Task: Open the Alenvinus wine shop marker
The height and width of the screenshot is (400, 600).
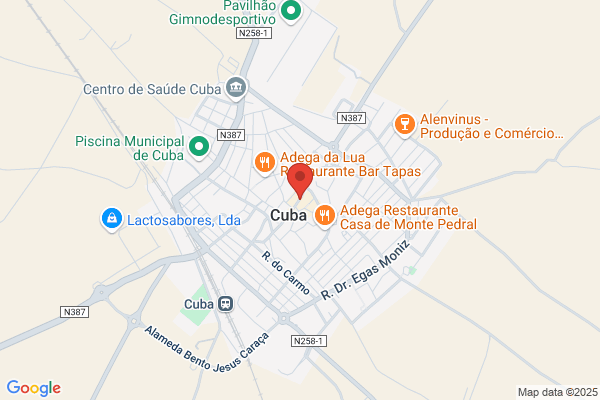Action: pos(405,125)
